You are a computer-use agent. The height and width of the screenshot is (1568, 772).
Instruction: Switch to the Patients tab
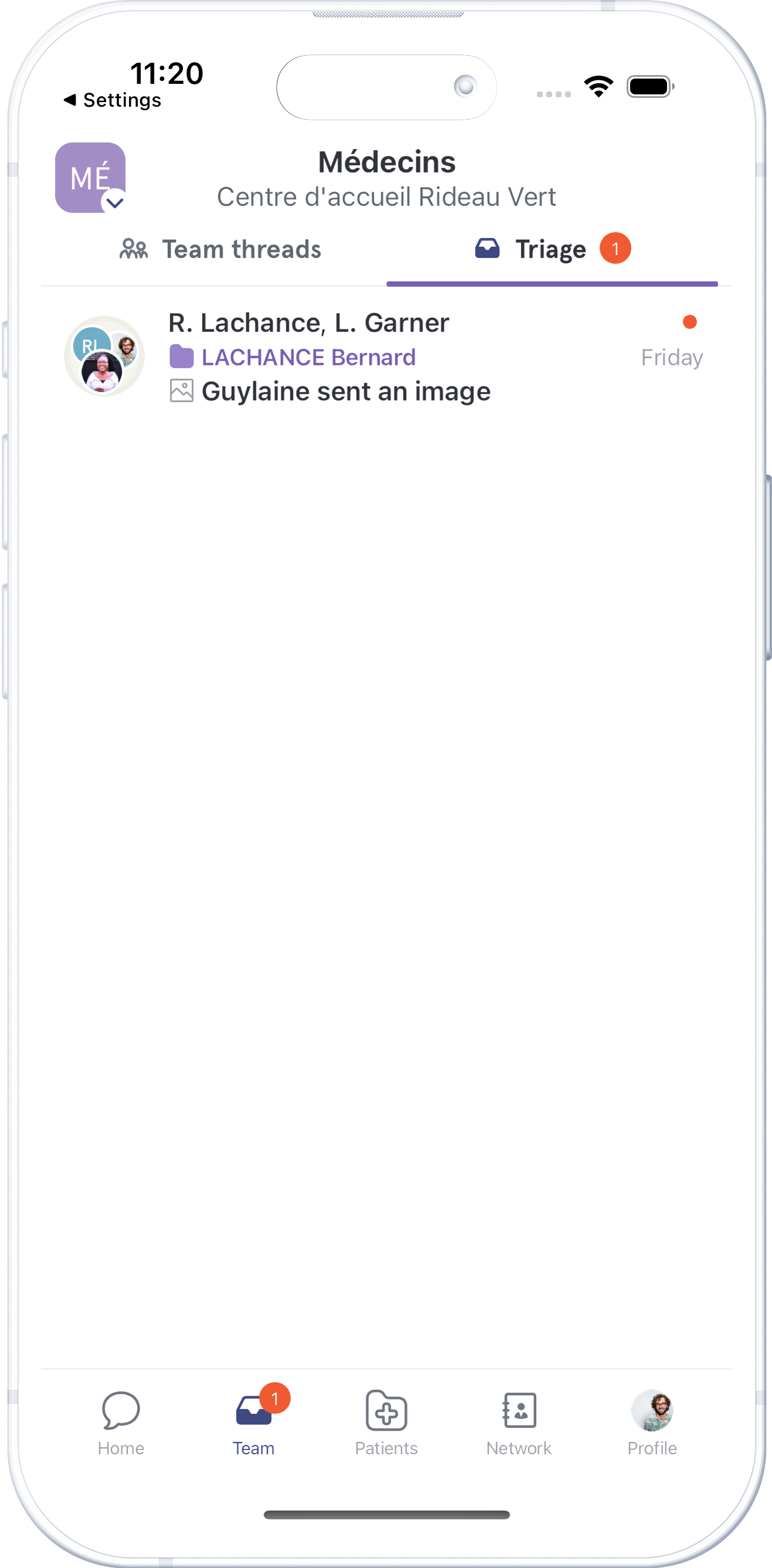click(x=386, y=1423)
